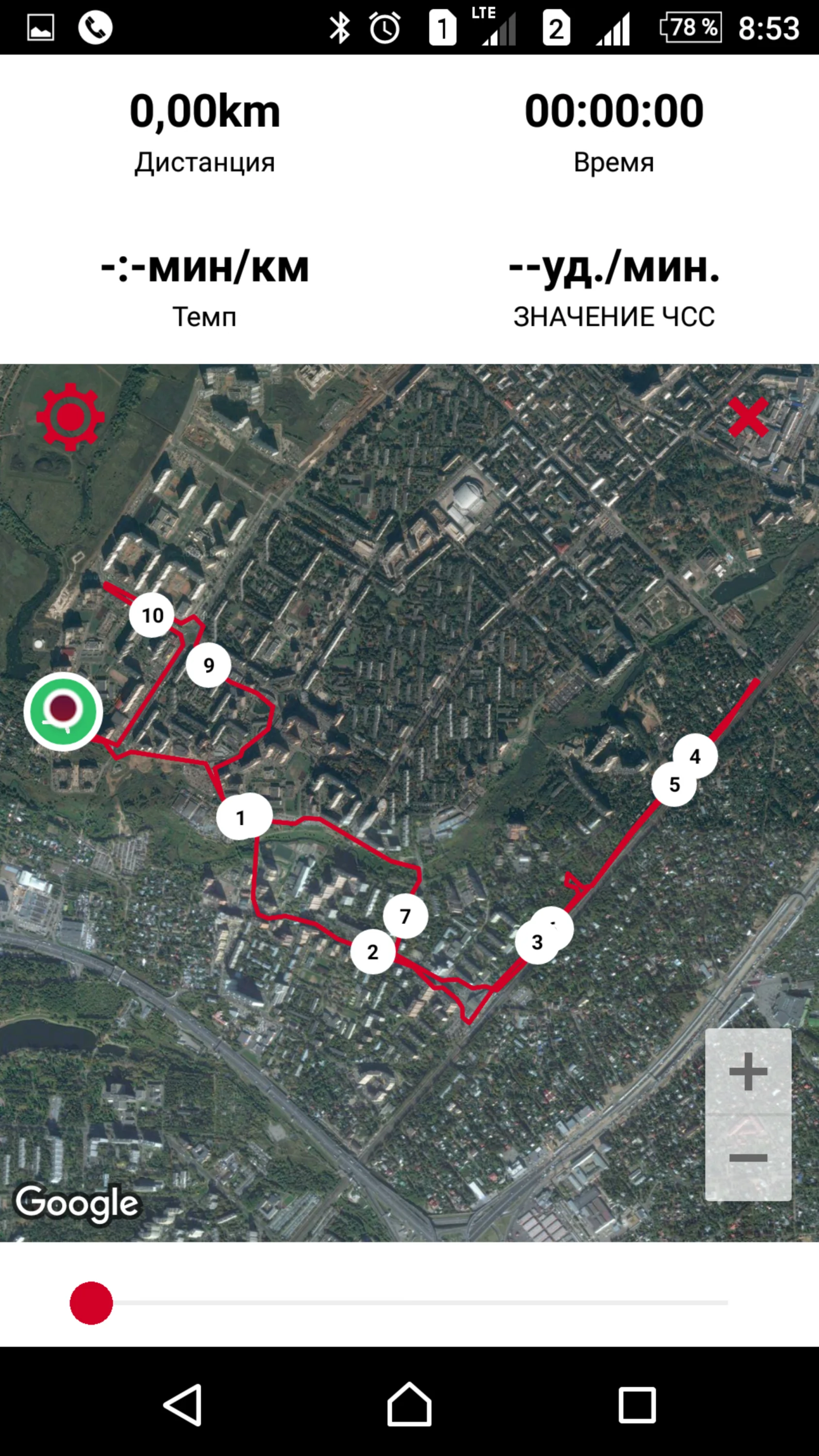Select kilometer marker 2 on the map
Image resolution: width=819 pixels, height=1456 pixels.
[x=372, y=952]
